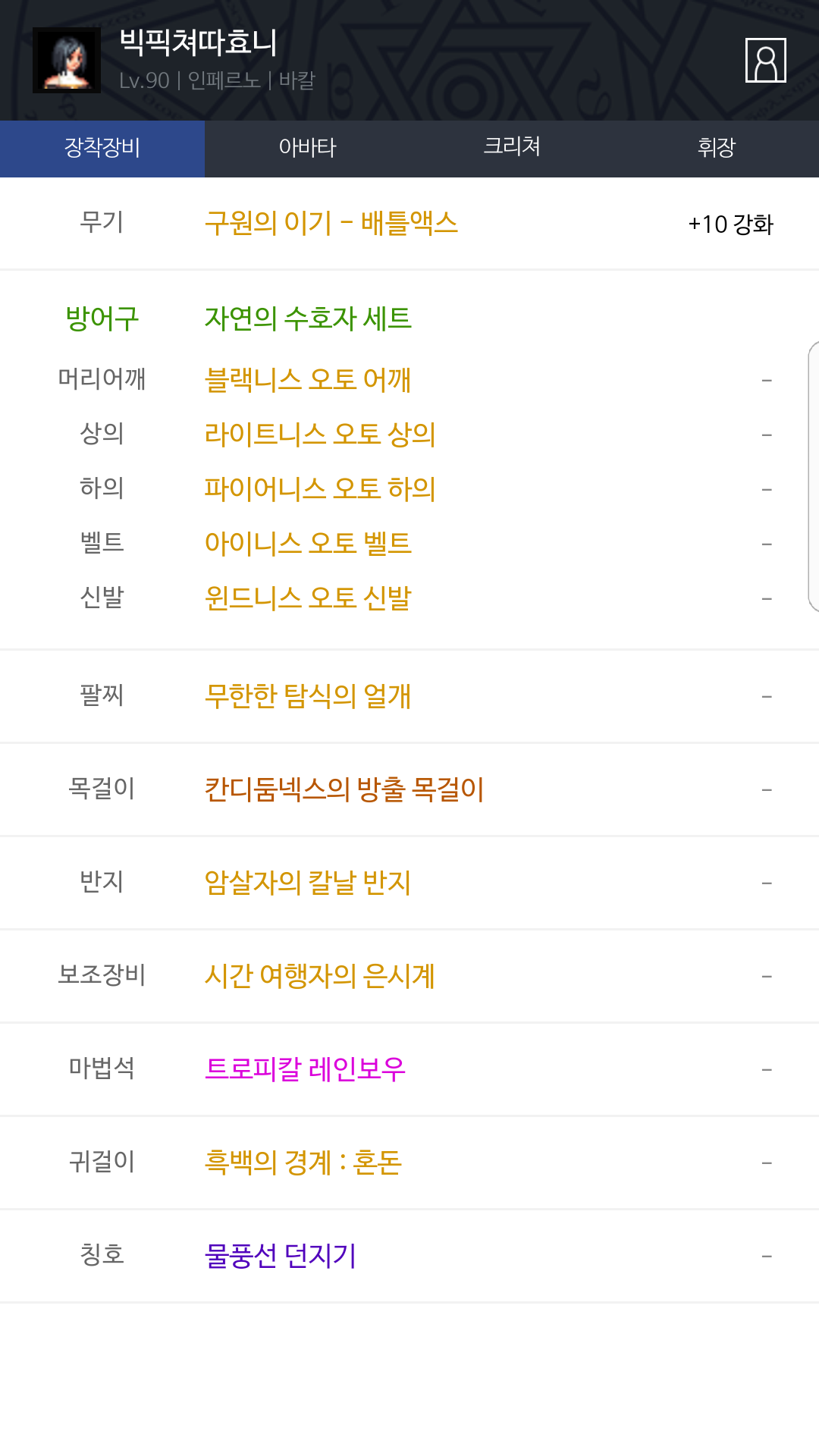
Task: Open the character profile icon
Action: point(765,60)
